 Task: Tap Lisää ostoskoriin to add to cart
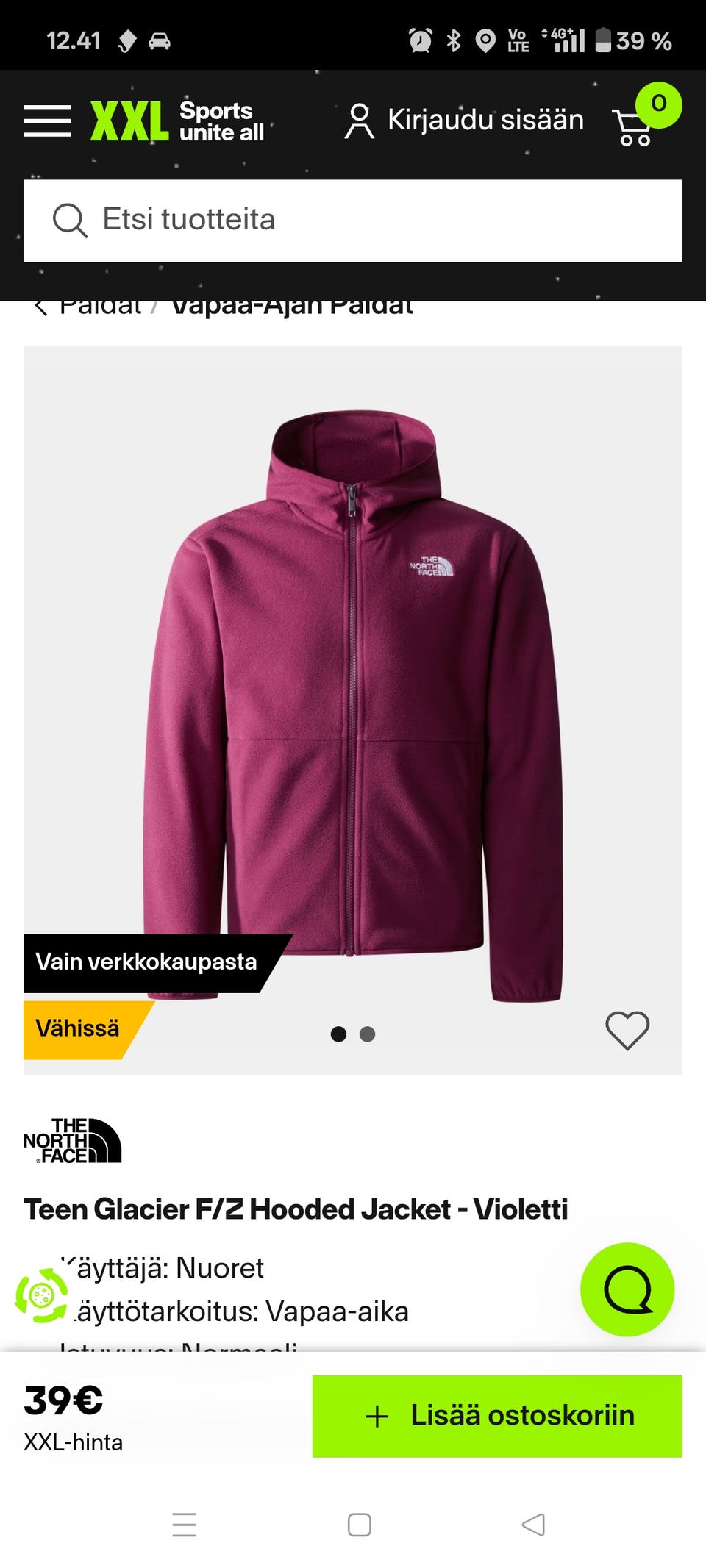497,1416
